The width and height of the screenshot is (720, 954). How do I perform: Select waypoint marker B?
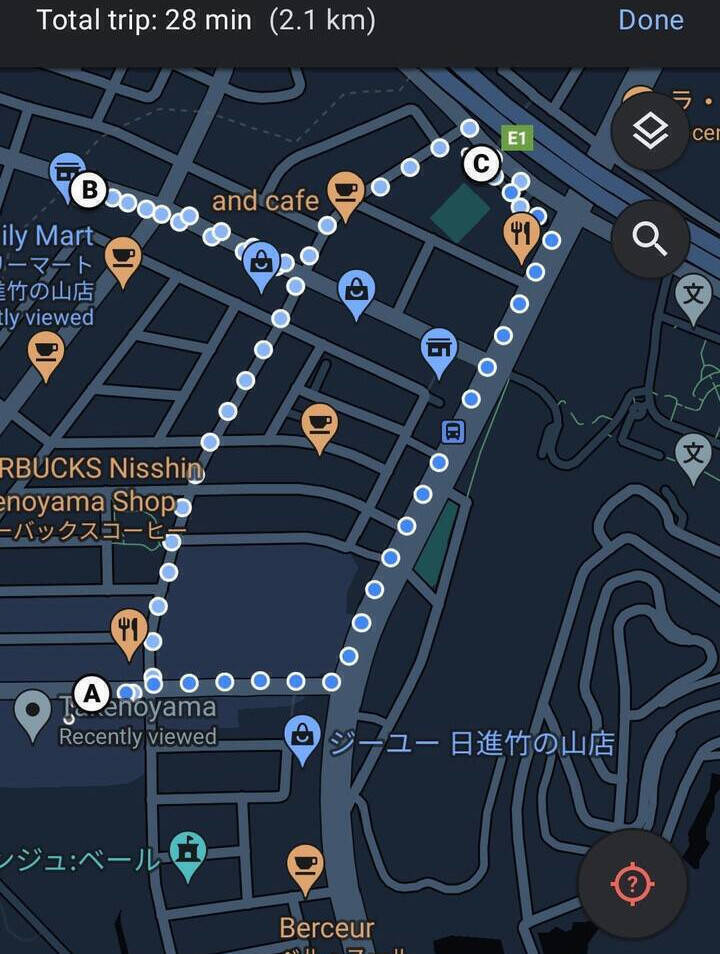(91, 188)
